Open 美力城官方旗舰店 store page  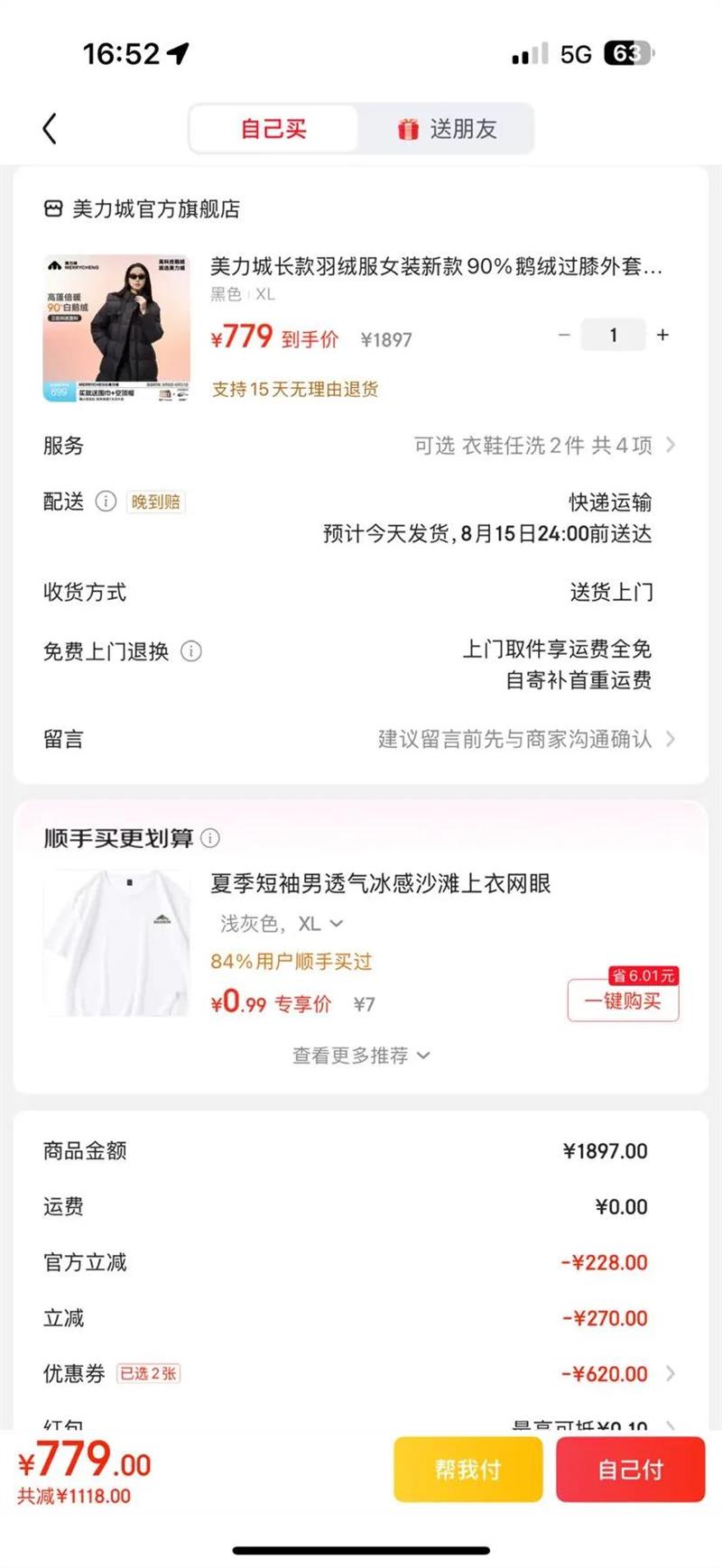pos(144,209)
